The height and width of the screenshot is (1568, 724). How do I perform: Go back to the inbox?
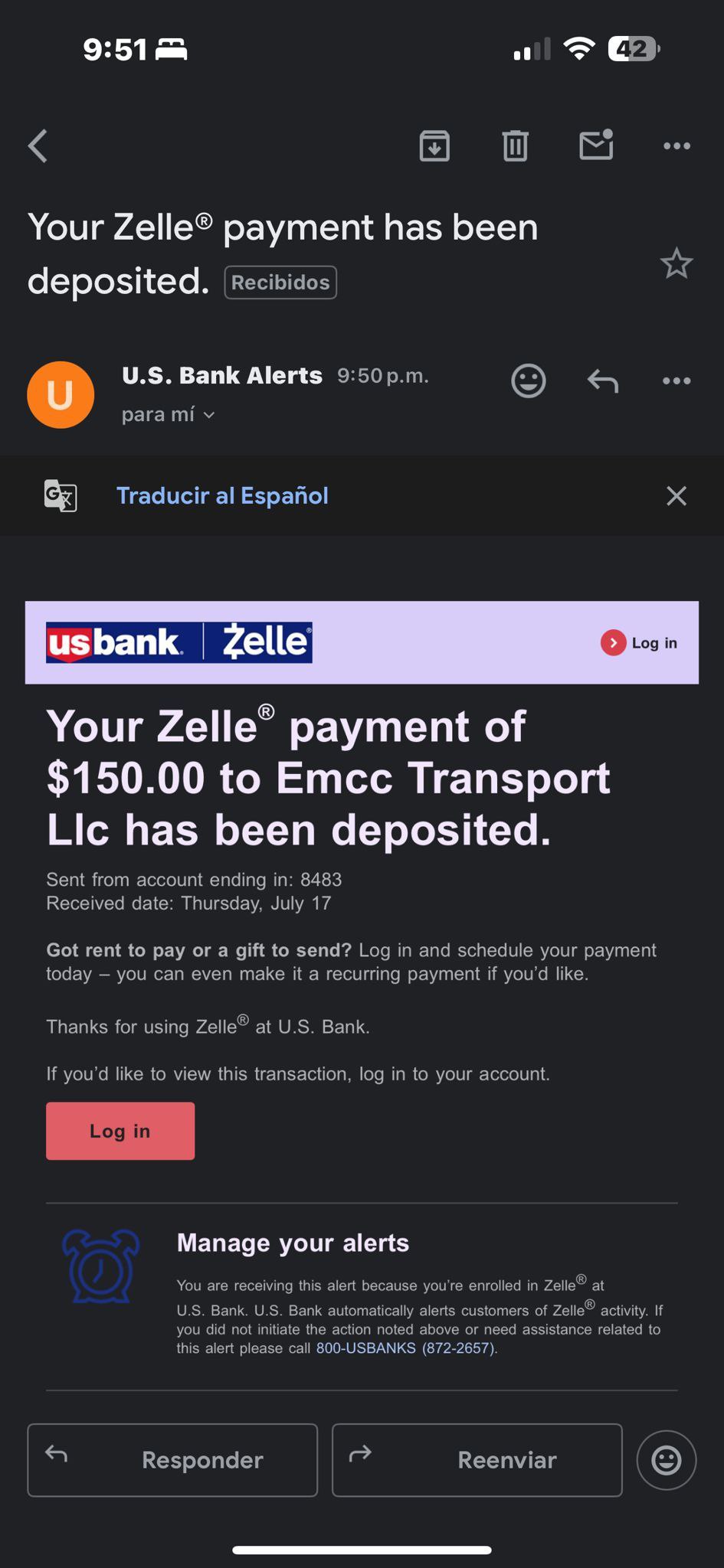38,145
